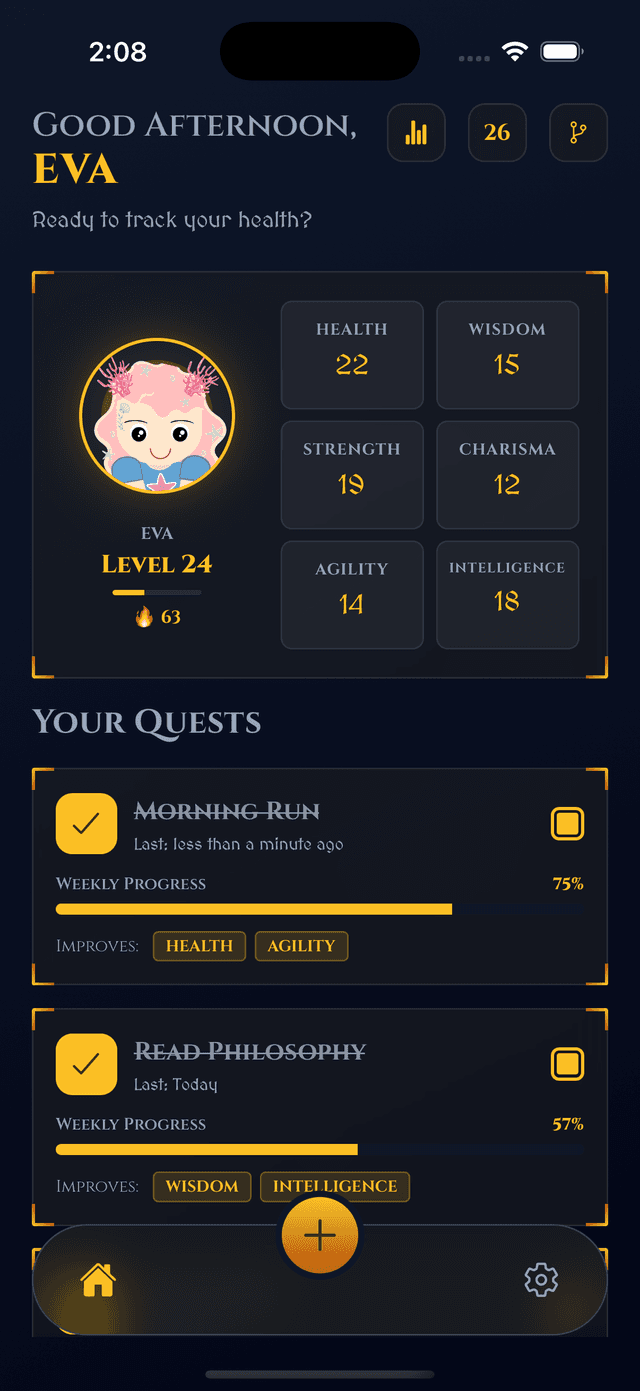Open the skill tree branch icon

click(578, 133)
